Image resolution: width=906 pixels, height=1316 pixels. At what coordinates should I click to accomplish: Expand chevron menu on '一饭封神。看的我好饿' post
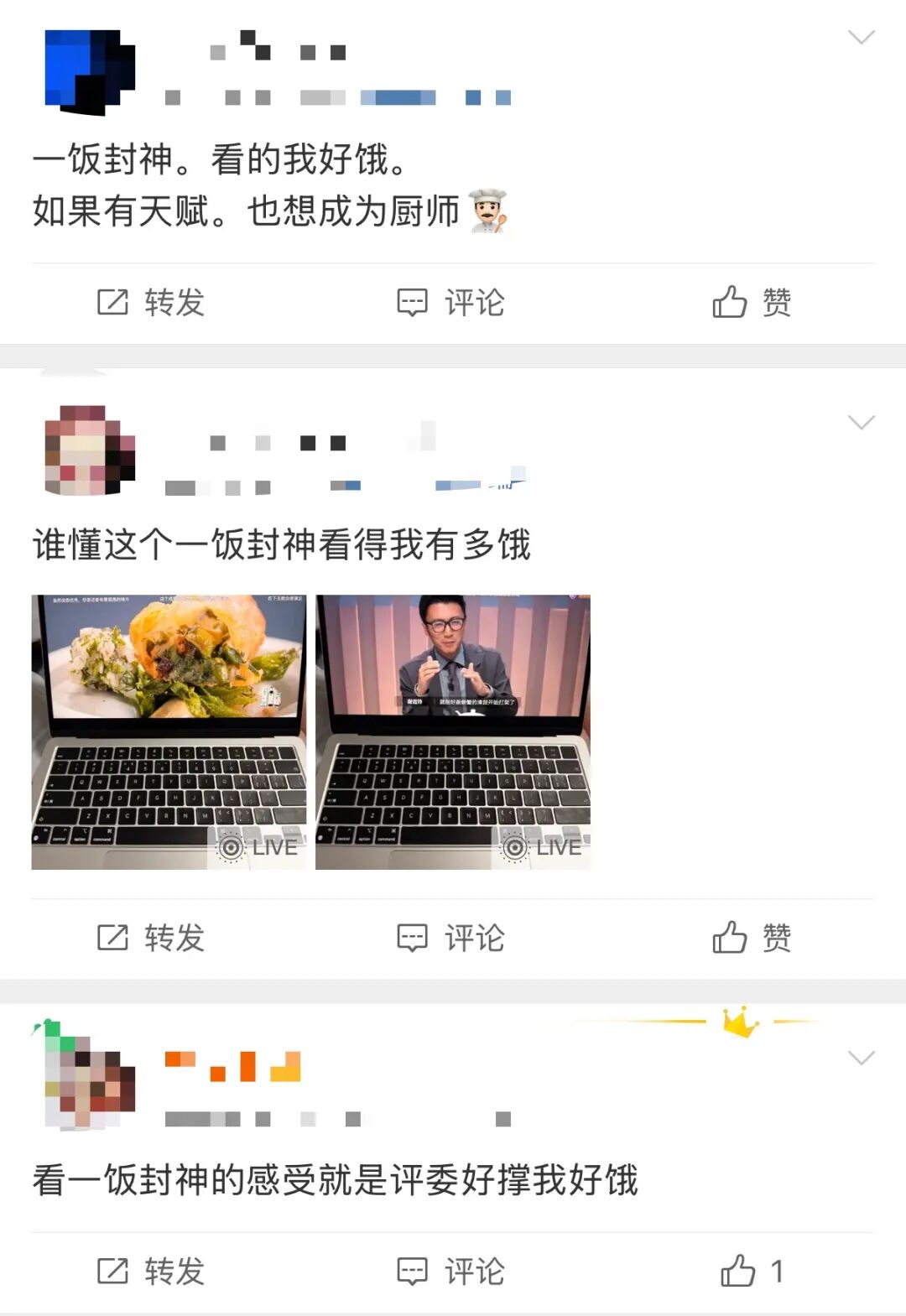point(861,37)
